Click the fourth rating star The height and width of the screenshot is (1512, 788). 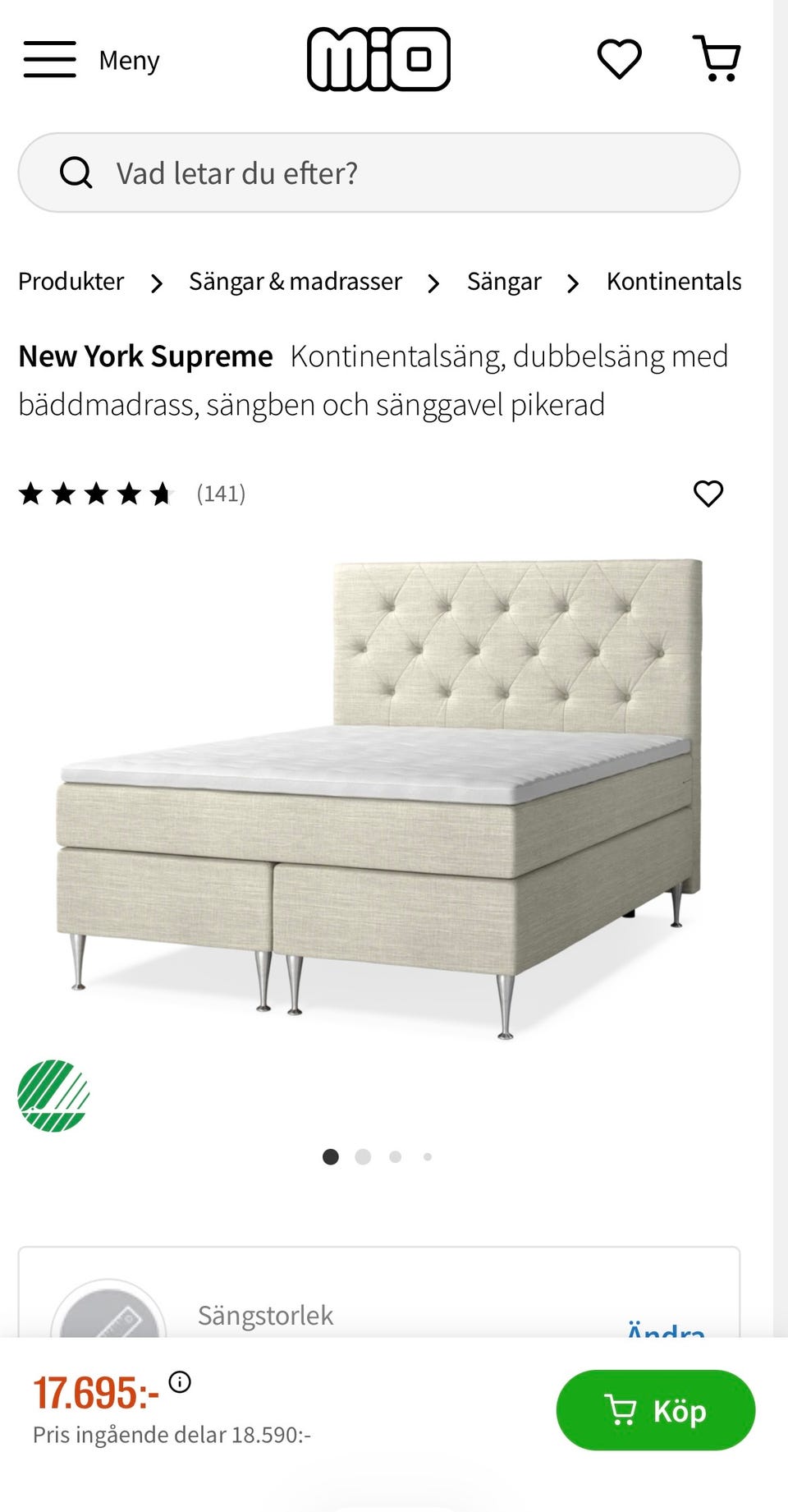pos(129,494)
